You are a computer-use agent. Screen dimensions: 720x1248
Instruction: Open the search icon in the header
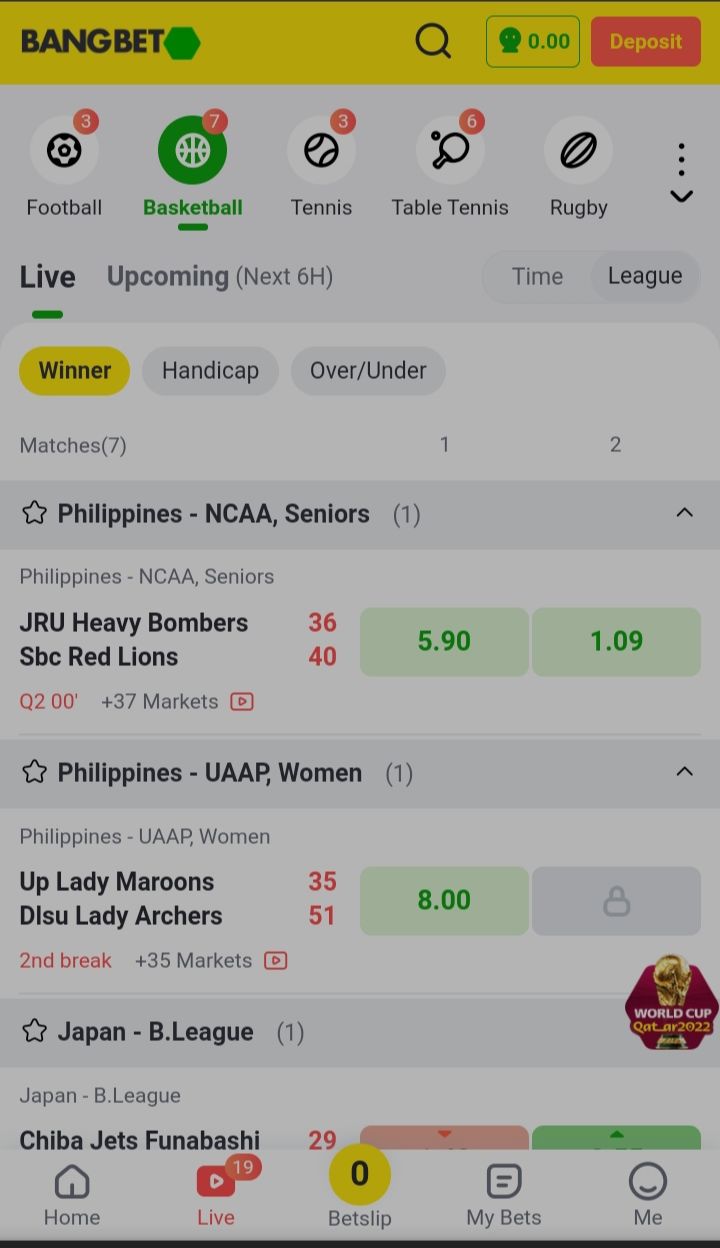coord(433,42)
